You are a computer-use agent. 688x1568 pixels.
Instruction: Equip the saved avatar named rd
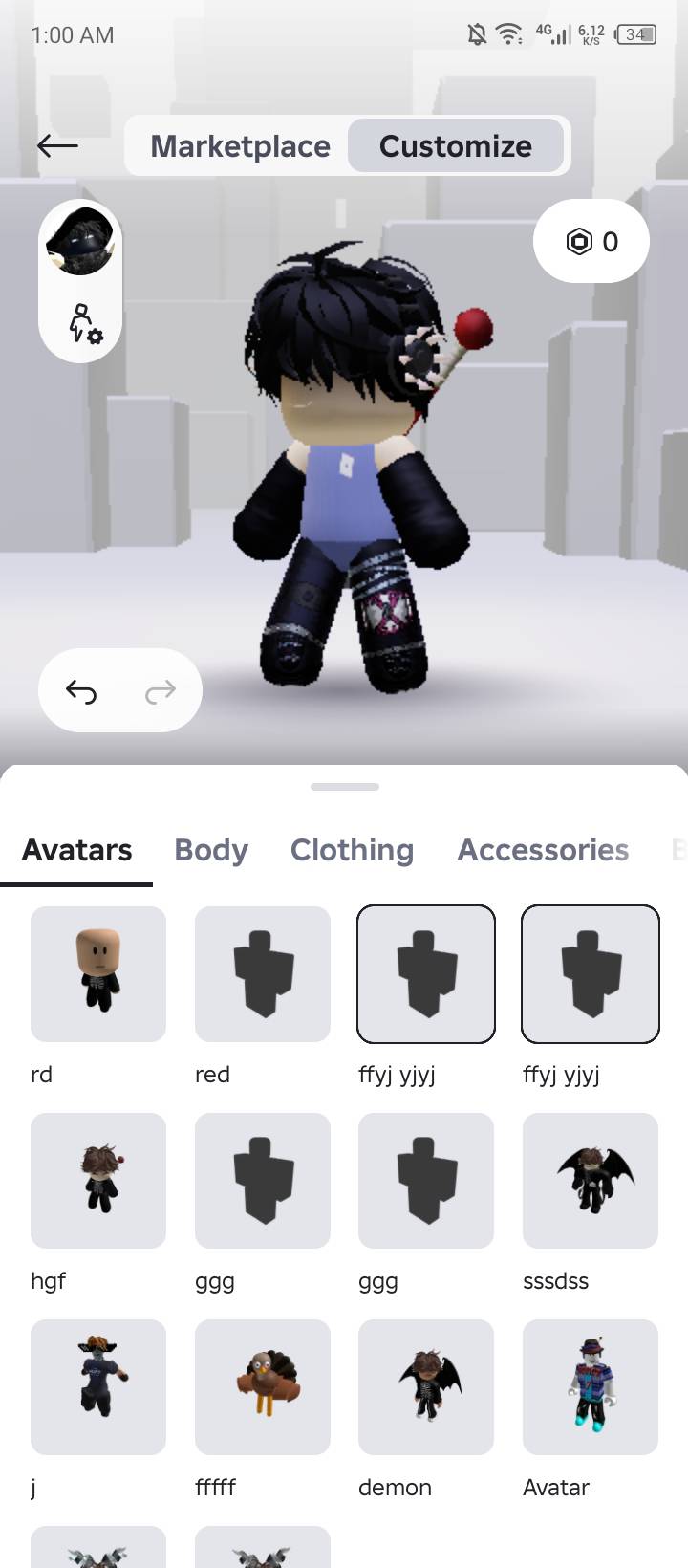pos(98,974)
